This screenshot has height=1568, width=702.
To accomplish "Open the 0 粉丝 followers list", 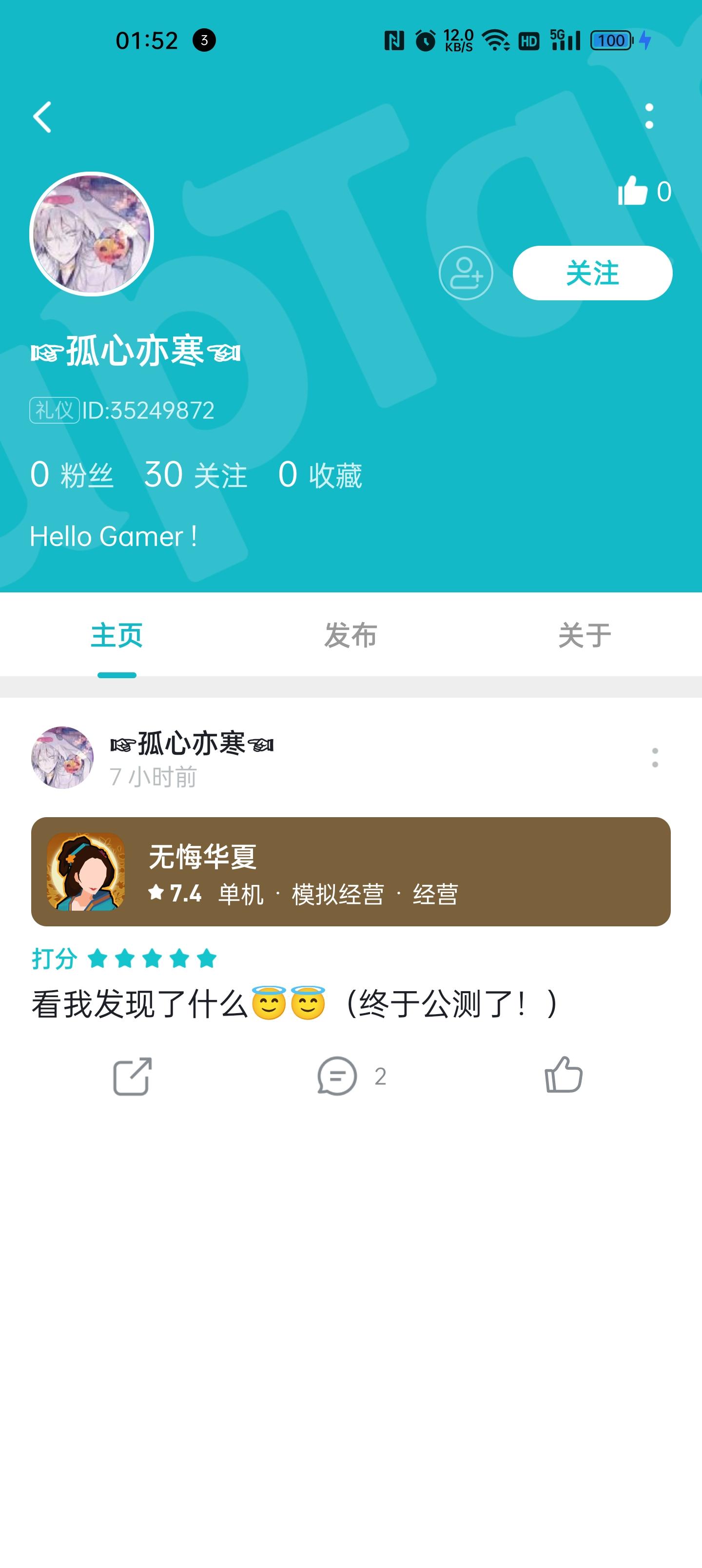I will [72, 475].
